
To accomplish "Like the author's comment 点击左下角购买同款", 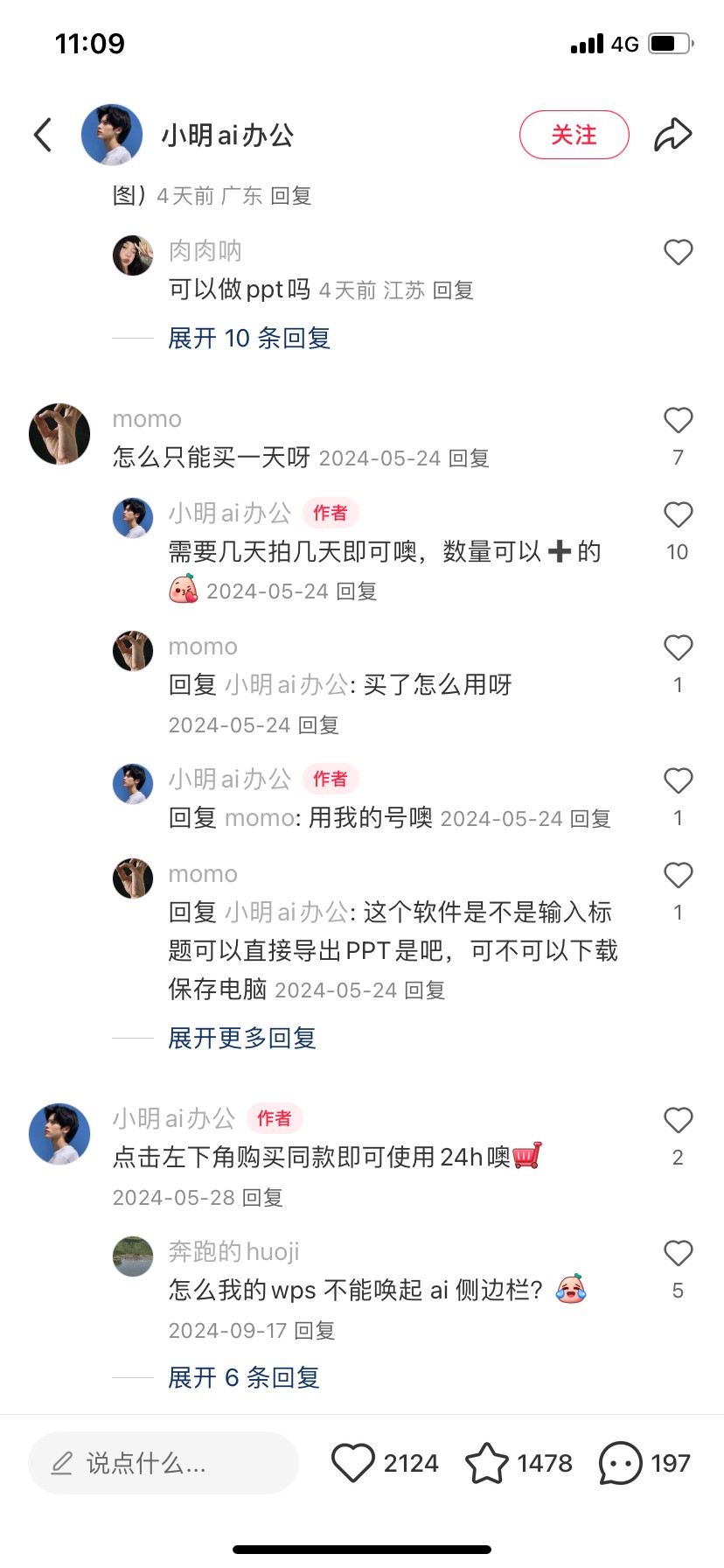I will tap(678, 1121).
